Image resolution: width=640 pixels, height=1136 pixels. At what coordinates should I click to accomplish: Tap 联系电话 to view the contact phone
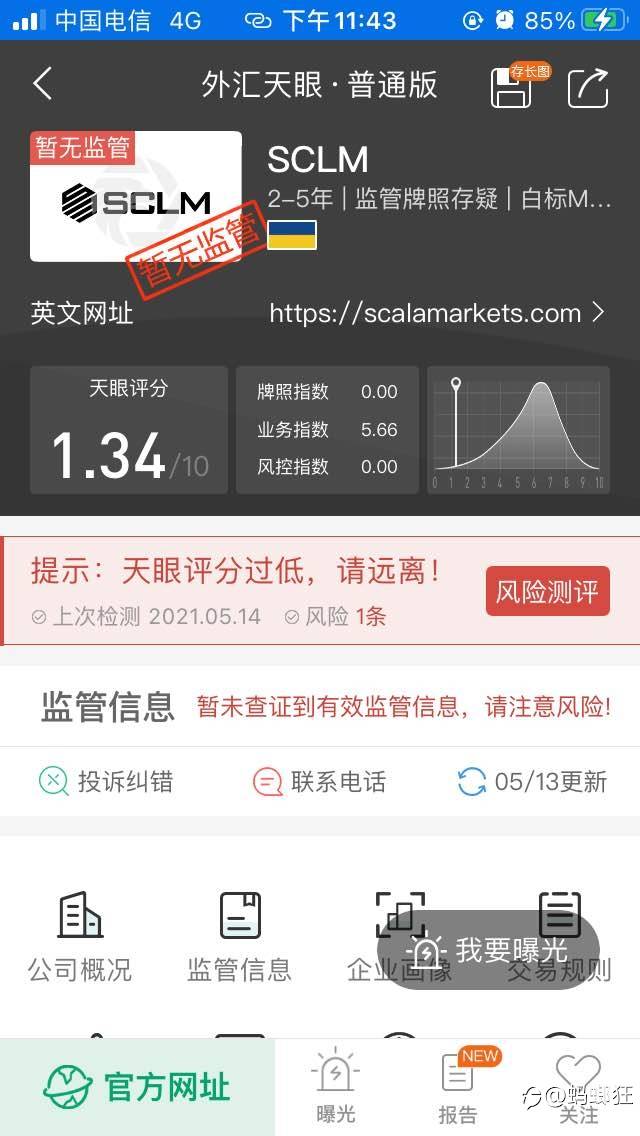pos(320,781)
